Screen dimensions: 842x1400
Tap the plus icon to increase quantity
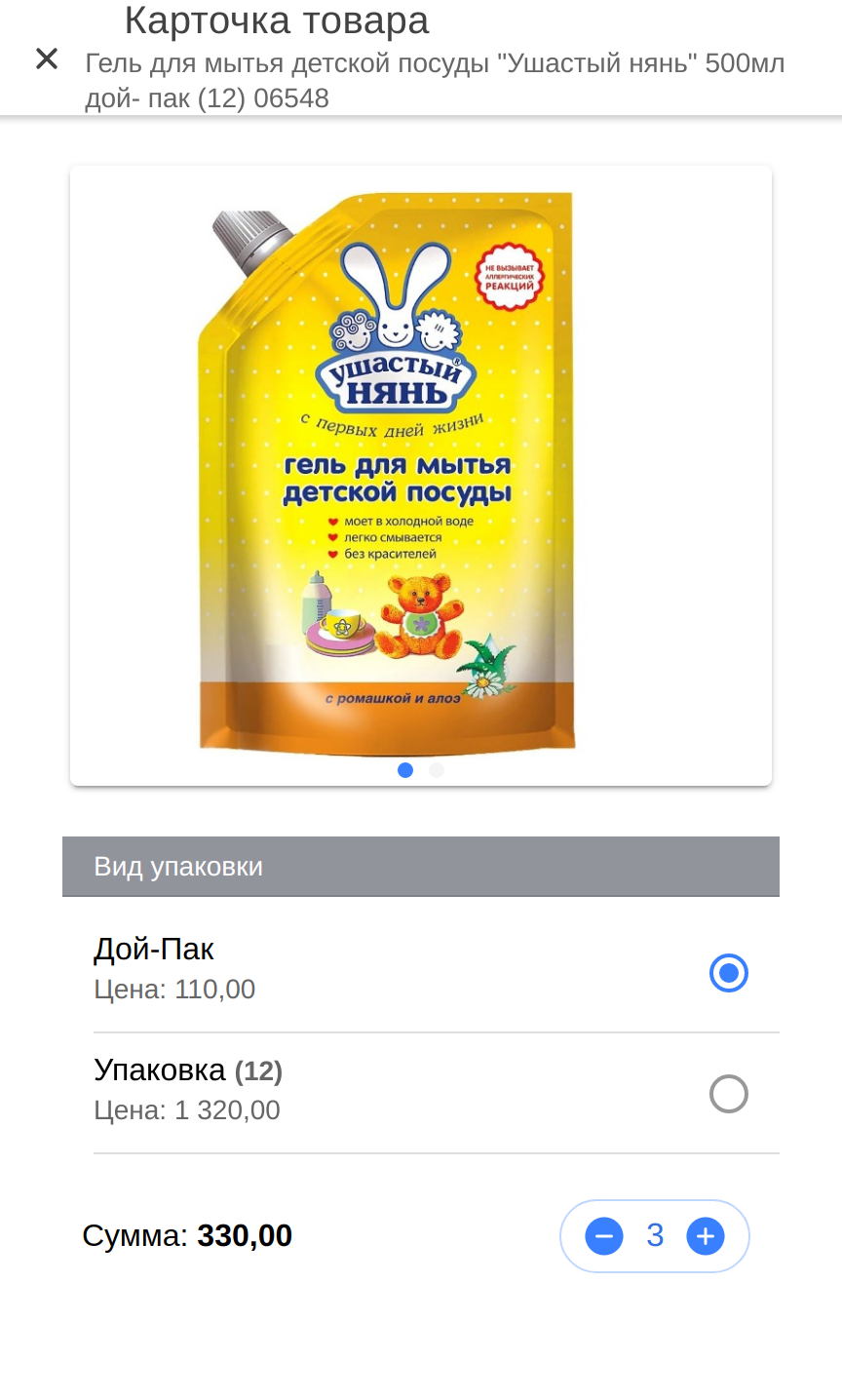point(705,1235)
